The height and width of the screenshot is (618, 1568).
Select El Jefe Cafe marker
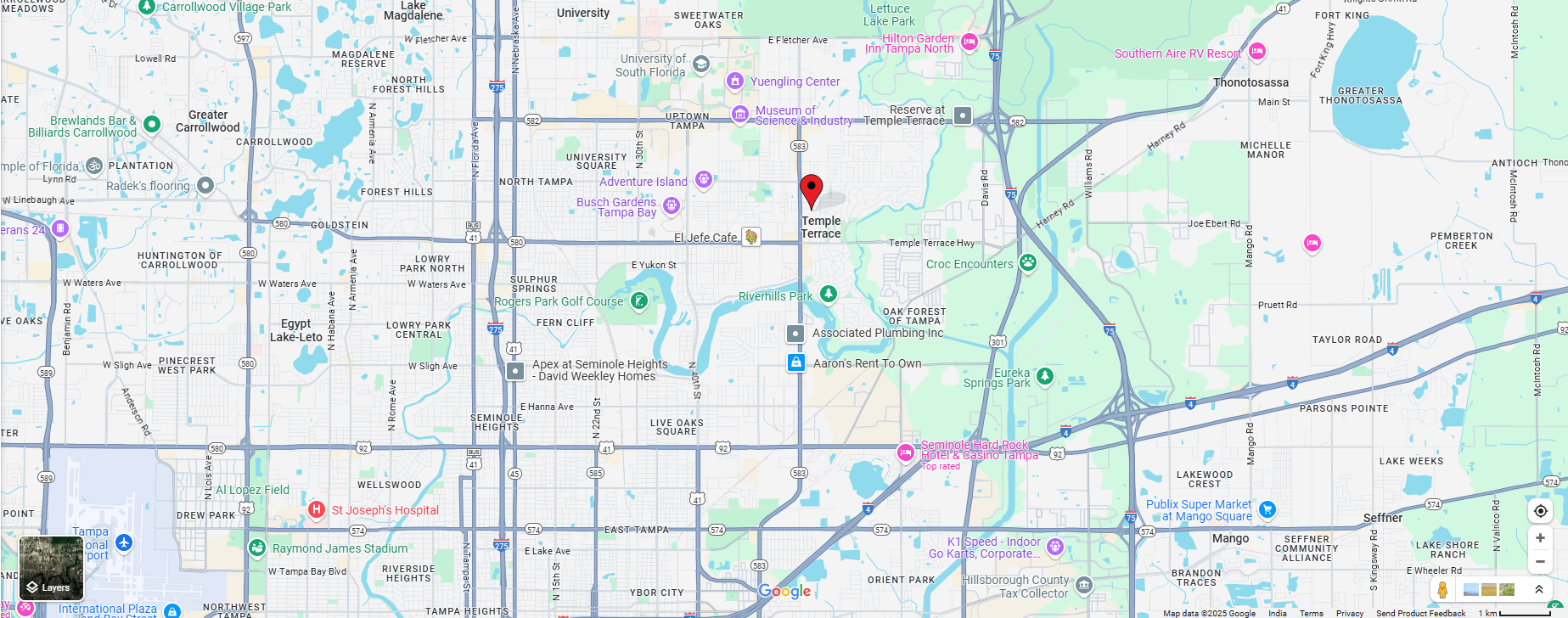[x=751, y=237]
